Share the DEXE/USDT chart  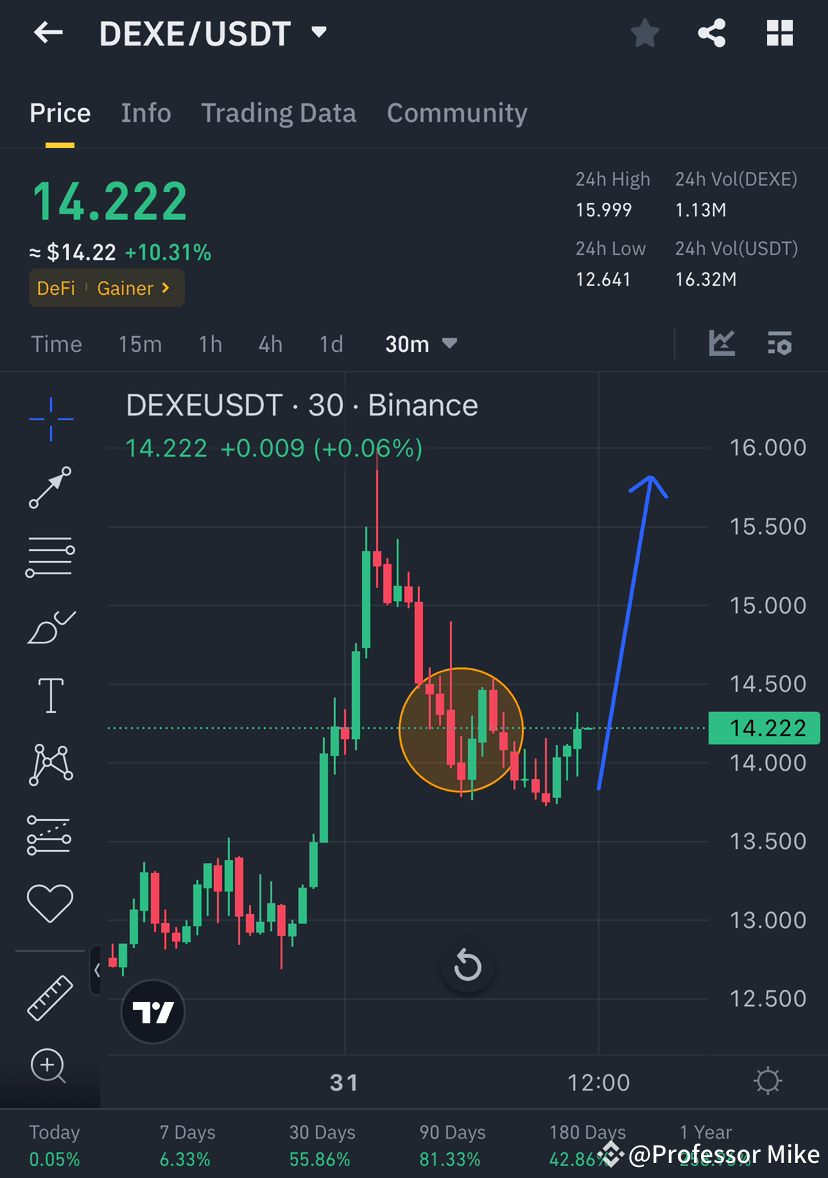712,33
